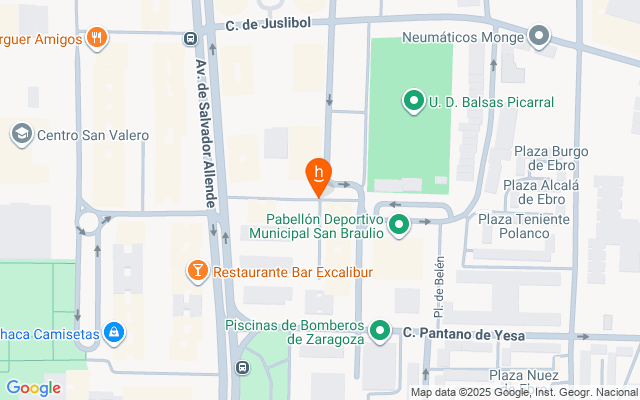Image resolution: width=640 pixels, height=400 pixels.
Task: Open the Neumáticos Monge place pin
Action: [539, 38]
